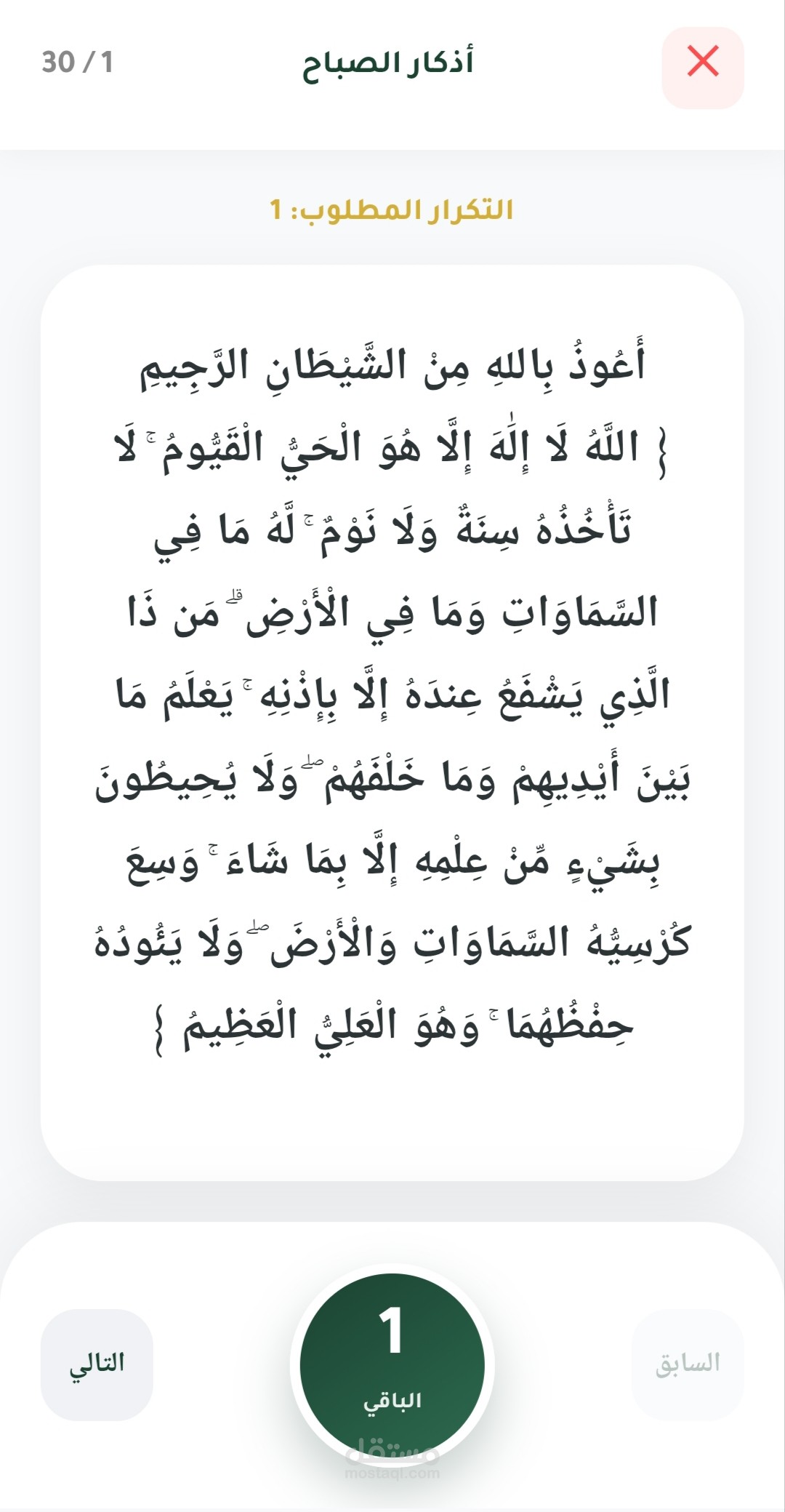Go to the next dhikr (التالي)
The height and width of the screenshot is (1512, 785).
(x=97, y=1364)
